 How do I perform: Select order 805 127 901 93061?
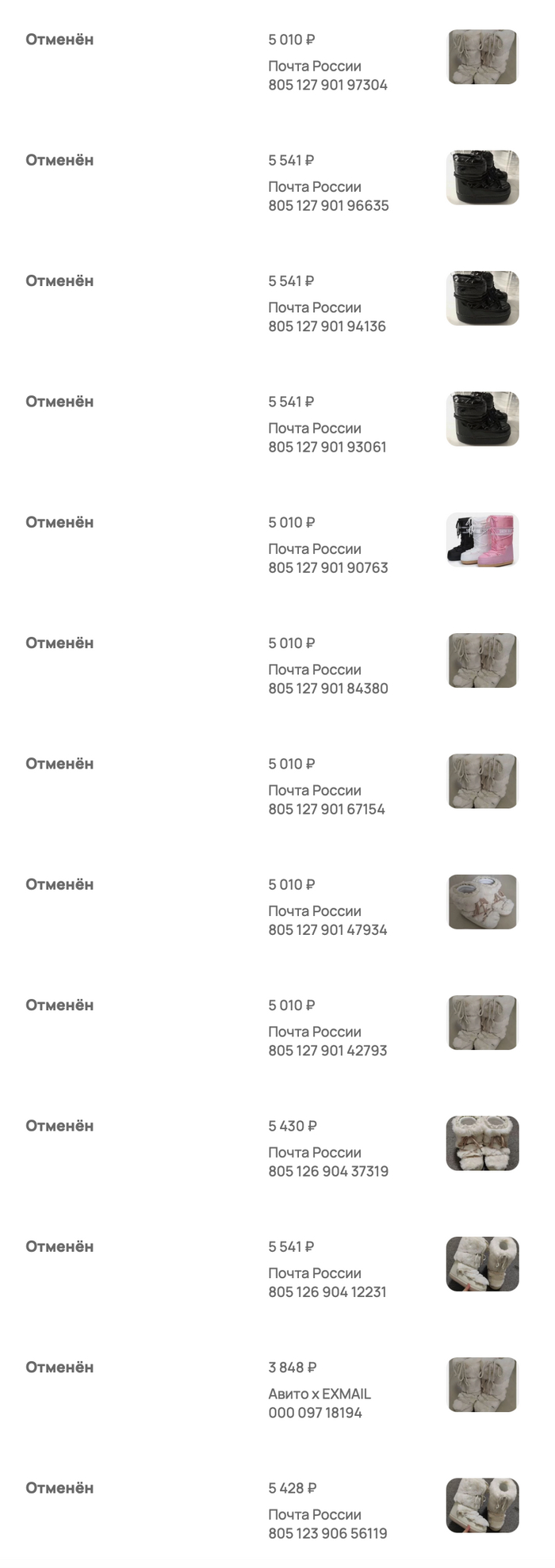coord(327,447)
